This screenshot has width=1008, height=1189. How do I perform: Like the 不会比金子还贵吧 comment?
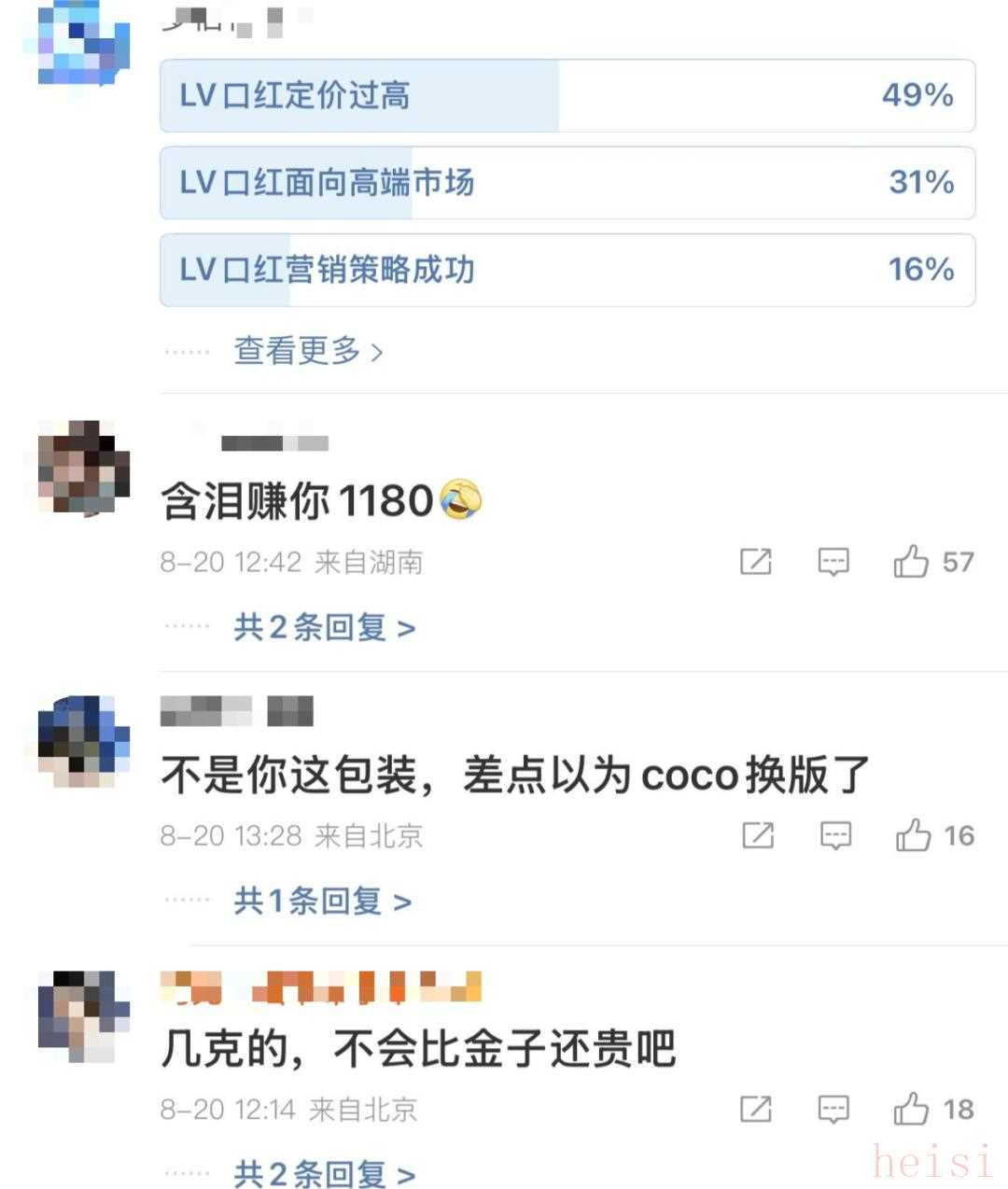point(911,1109)
